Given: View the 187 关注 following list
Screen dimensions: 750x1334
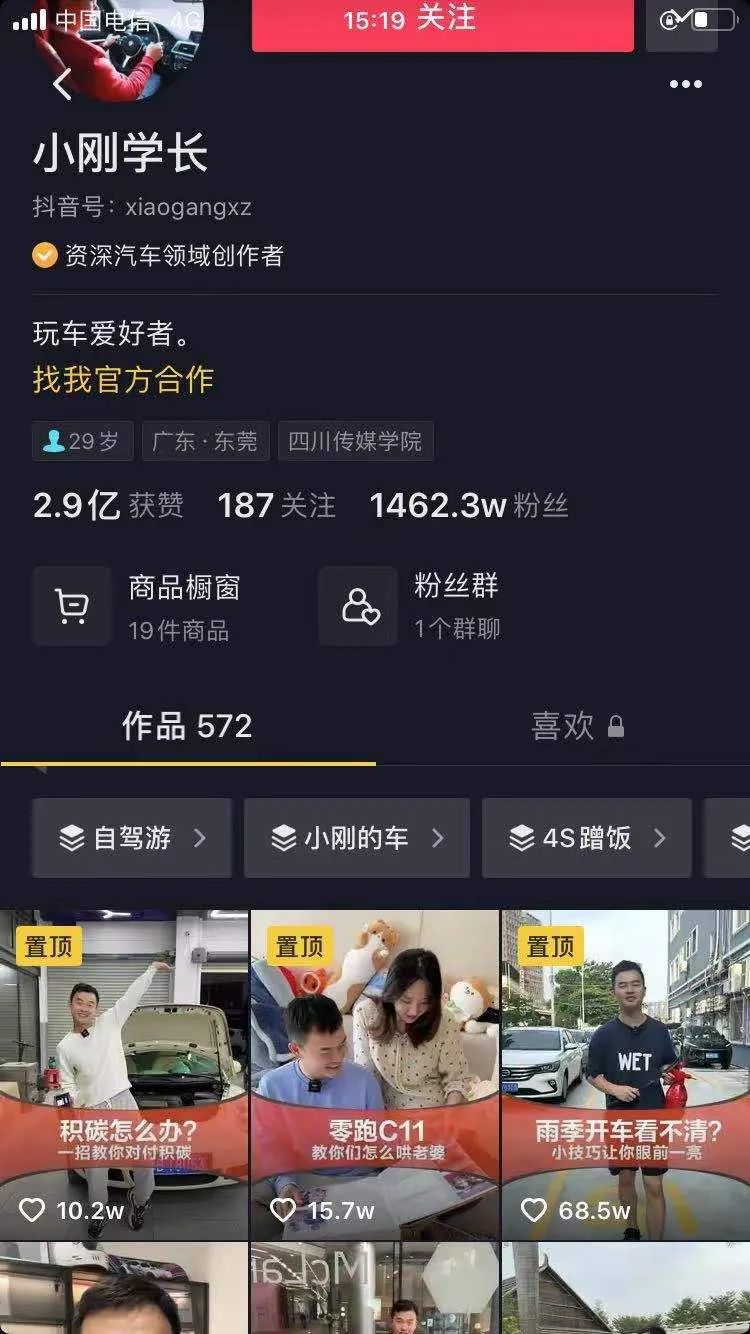Looking at the screenshot, I should point(276,506).
